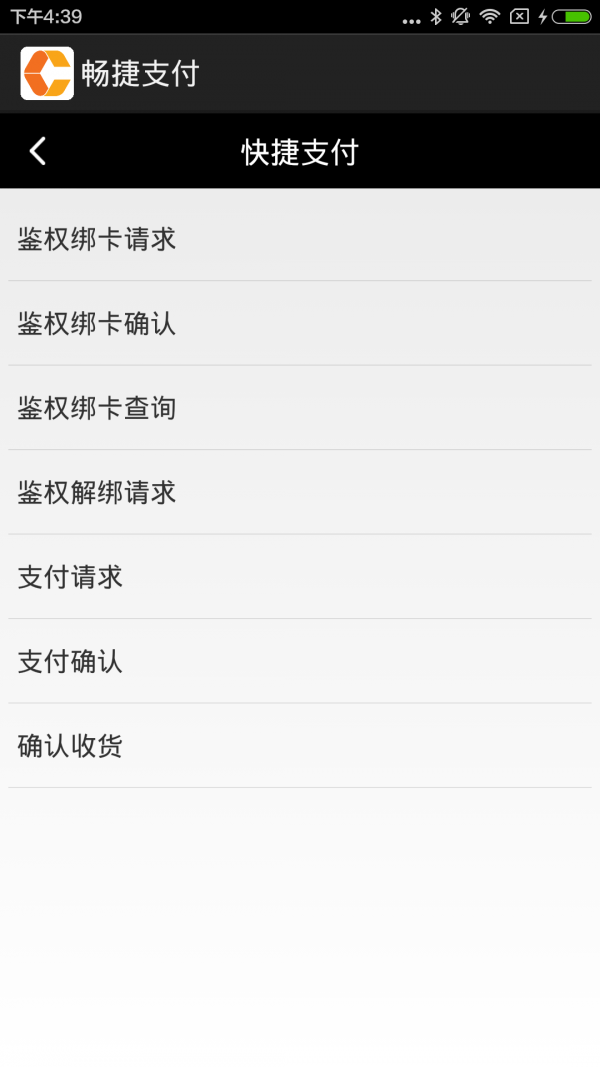Open 鉴权绑卡查询
The width and height of the screenshot is (600, 1067).
pyautogui.click(x=300, y=408)
